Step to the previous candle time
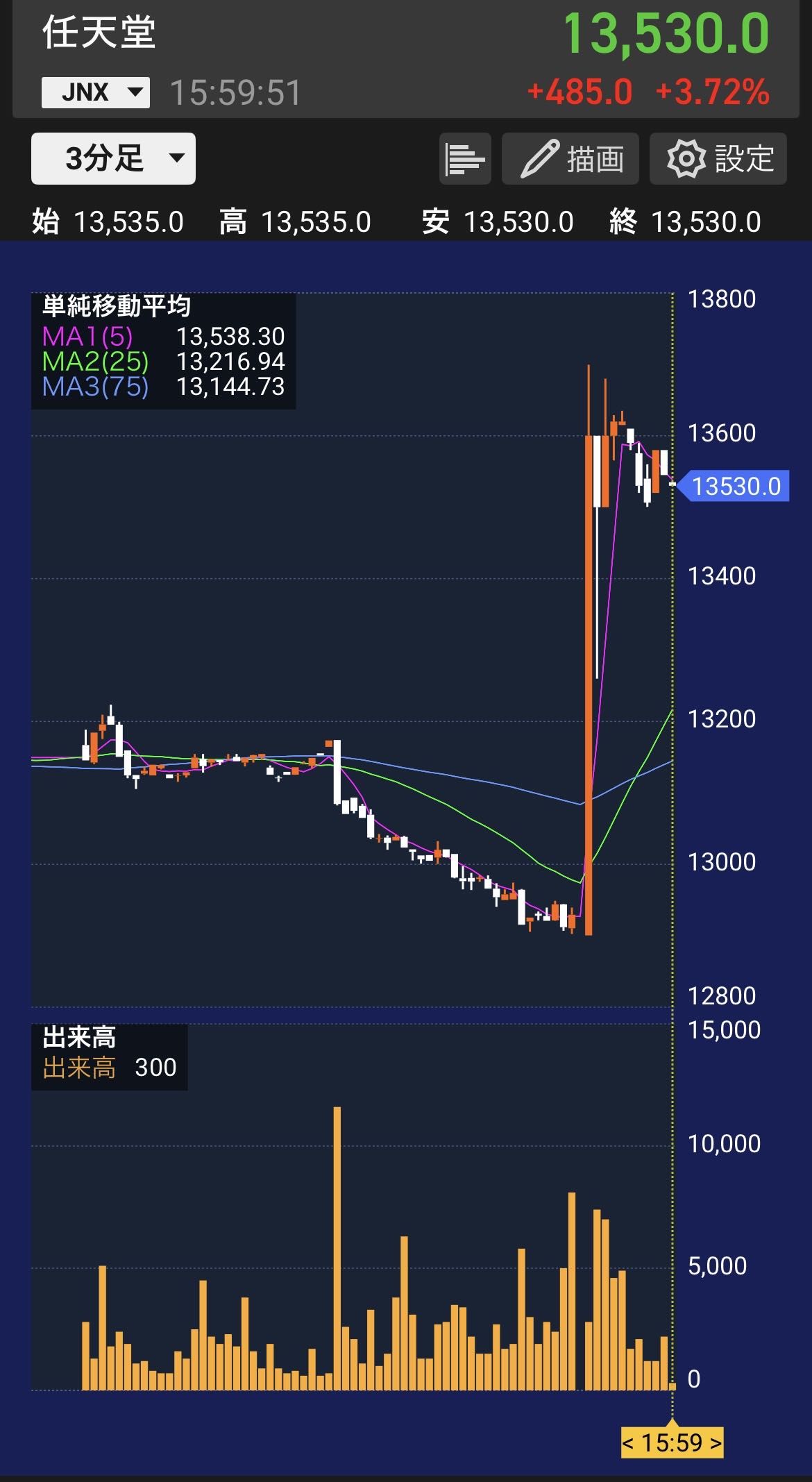 (629, 1443)
